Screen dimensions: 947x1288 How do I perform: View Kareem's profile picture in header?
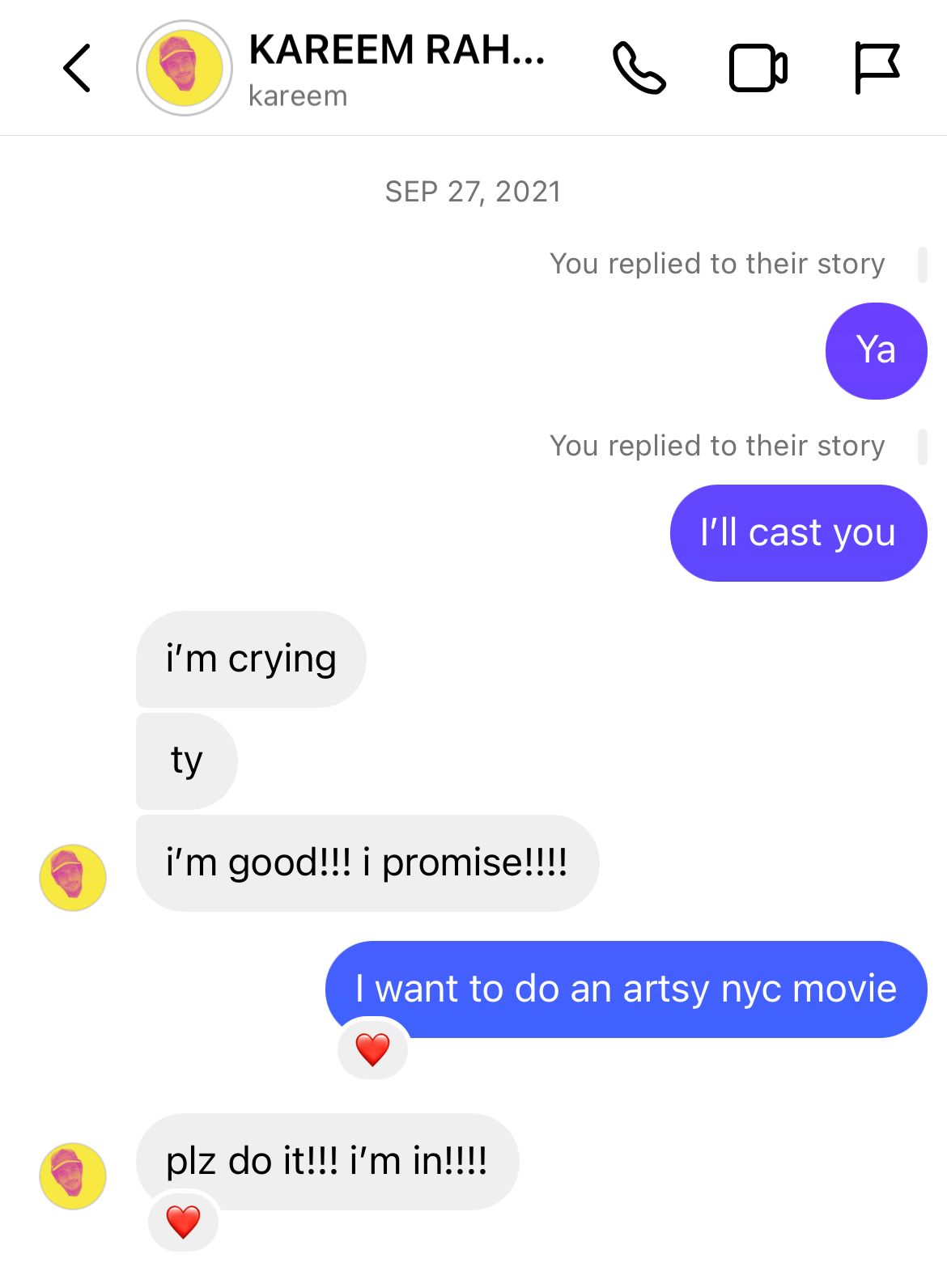[x=185, y=68]
